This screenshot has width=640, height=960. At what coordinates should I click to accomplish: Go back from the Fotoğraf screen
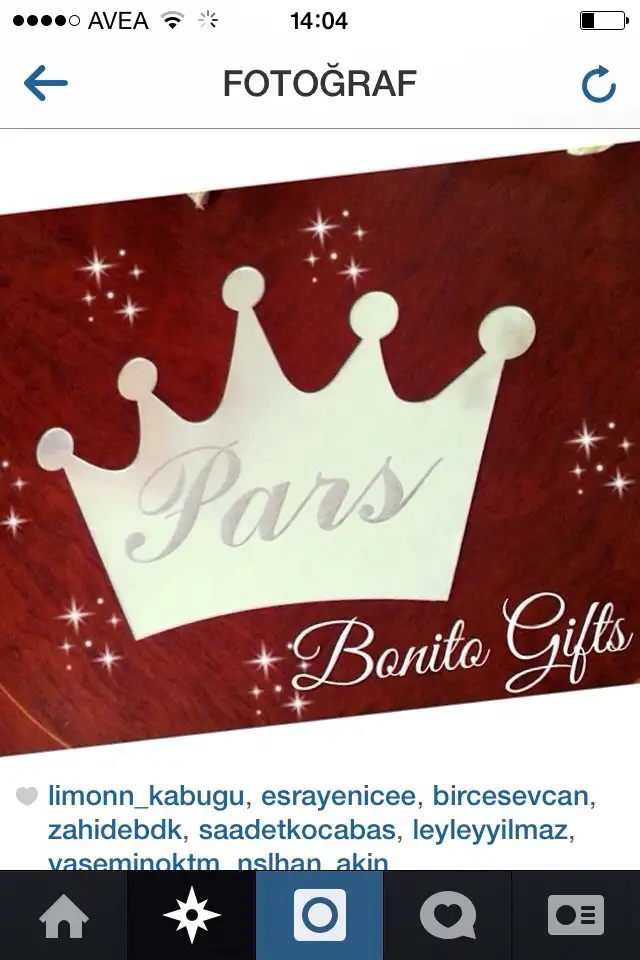point(45,84)
